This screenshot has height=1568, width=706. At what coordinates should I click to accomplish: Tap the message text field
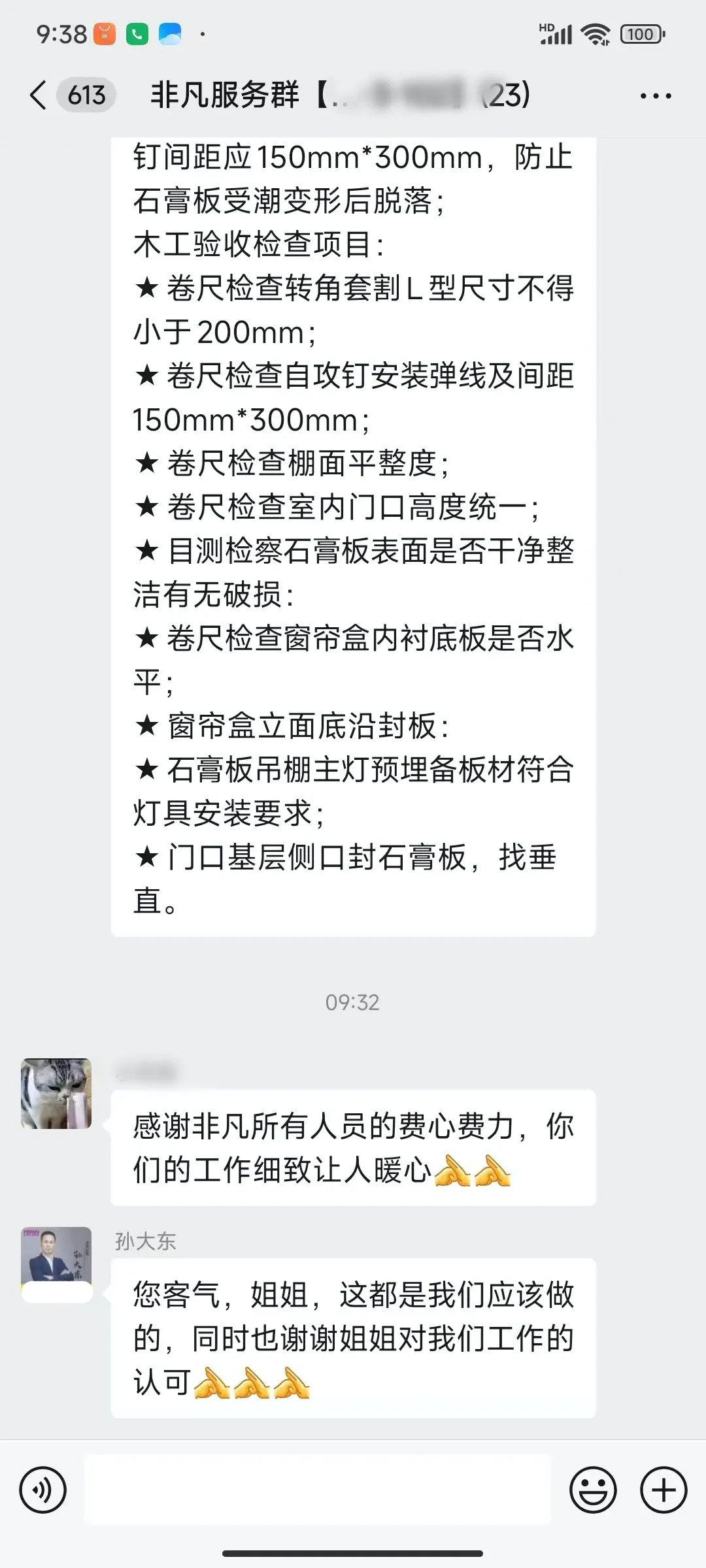click(x=318, y=1490)
